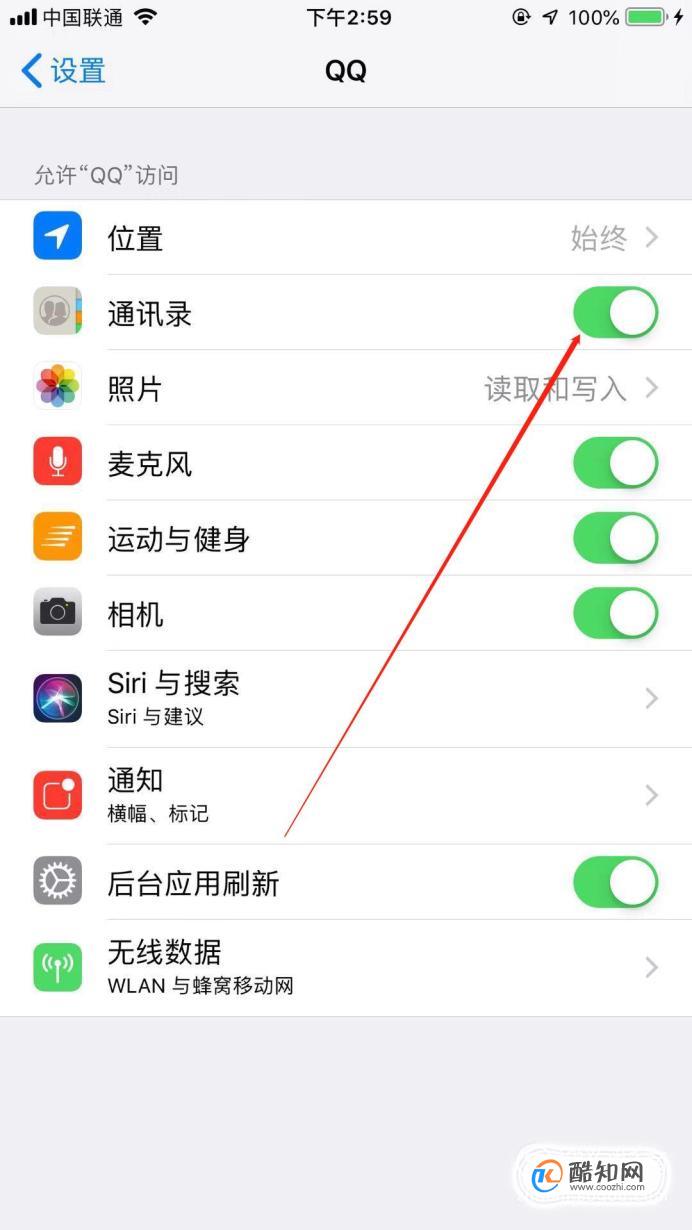Turn off the 通讯录 switch
692x1230 pixels.
(x=615, y=313)
